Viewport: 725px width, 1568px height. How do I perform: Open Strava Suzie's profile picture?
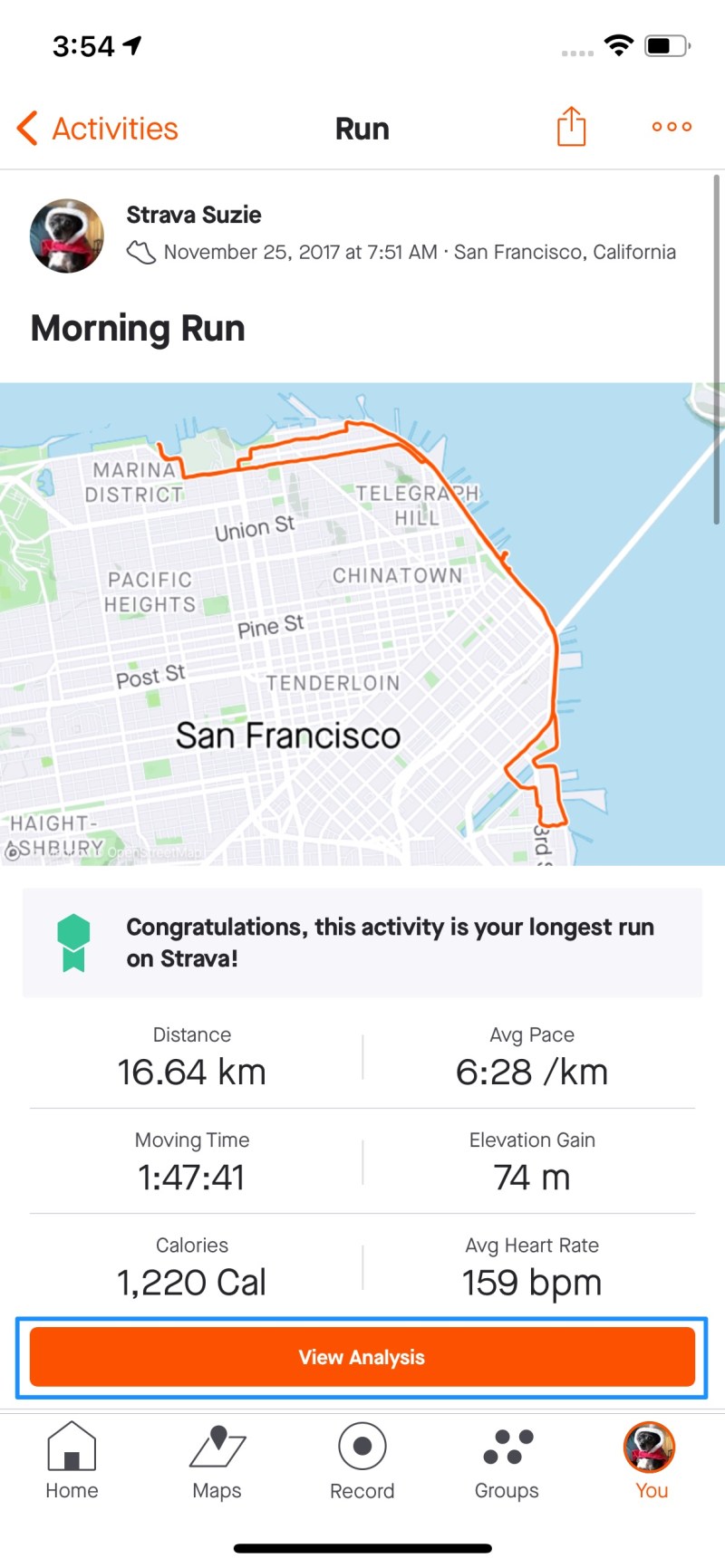coord(67,236)
